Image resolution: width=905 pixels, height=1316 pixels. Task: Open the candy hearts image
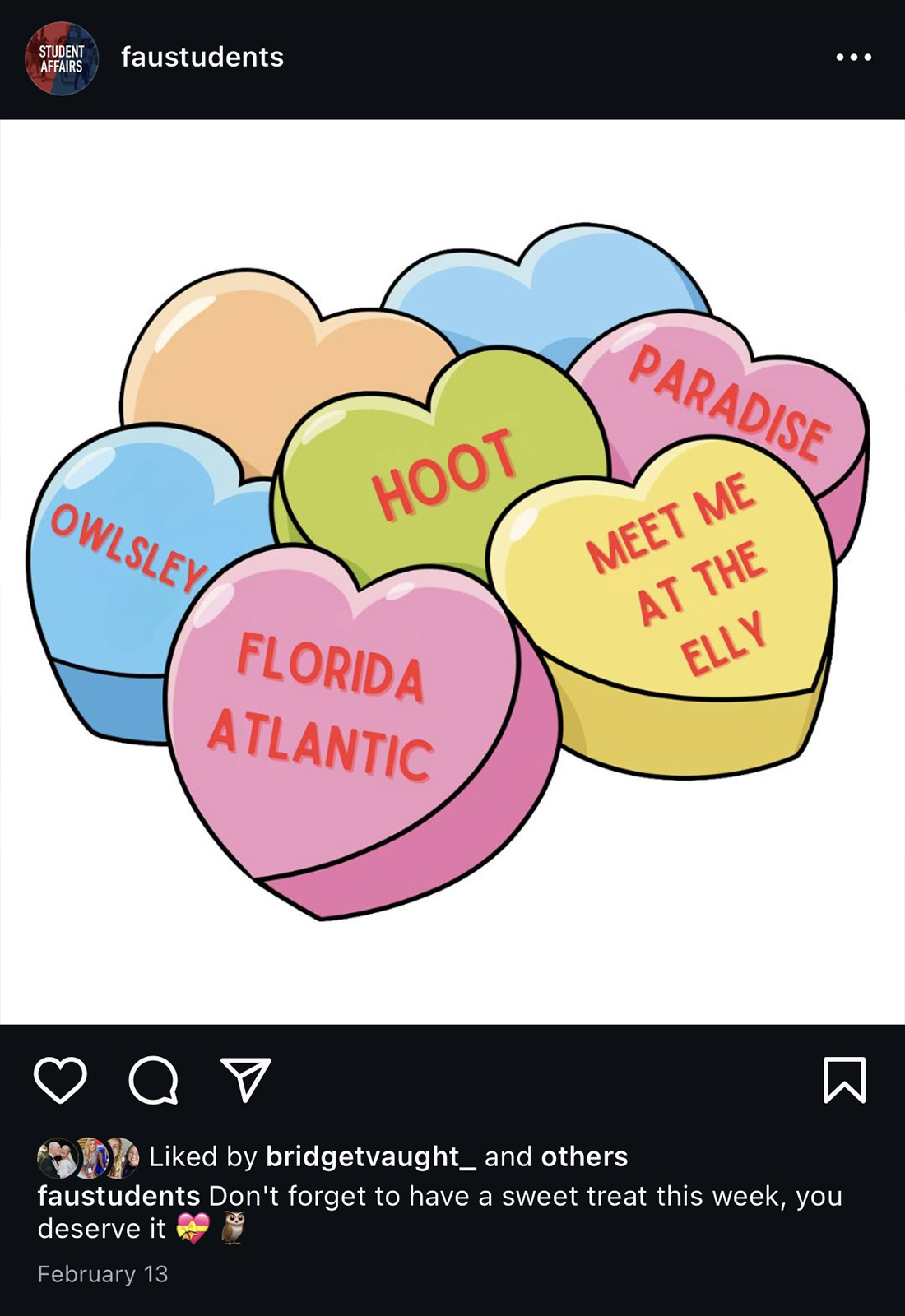coord(452,572)
